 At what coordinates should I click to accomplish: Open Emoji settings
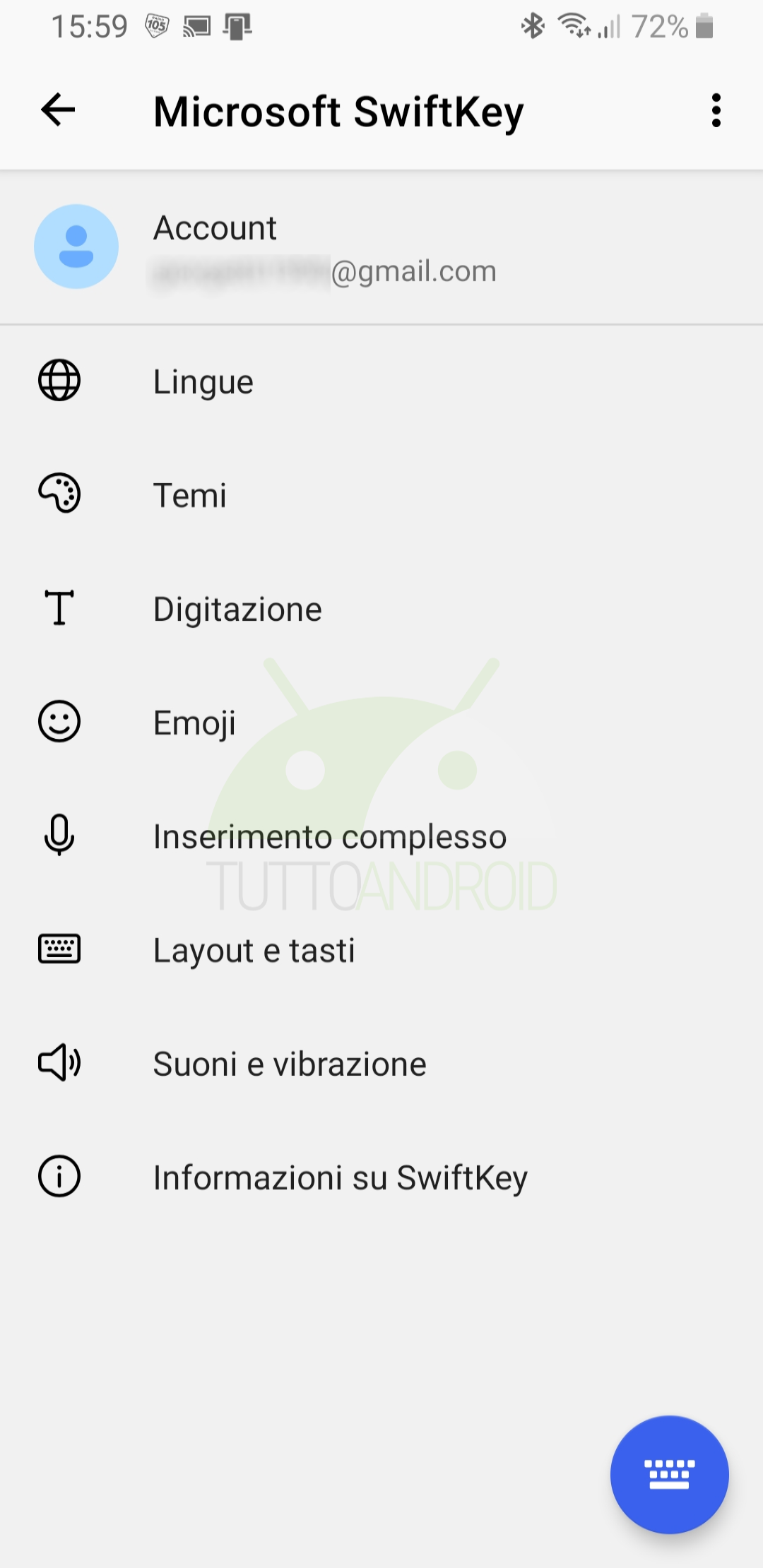[x=381, y=722]
